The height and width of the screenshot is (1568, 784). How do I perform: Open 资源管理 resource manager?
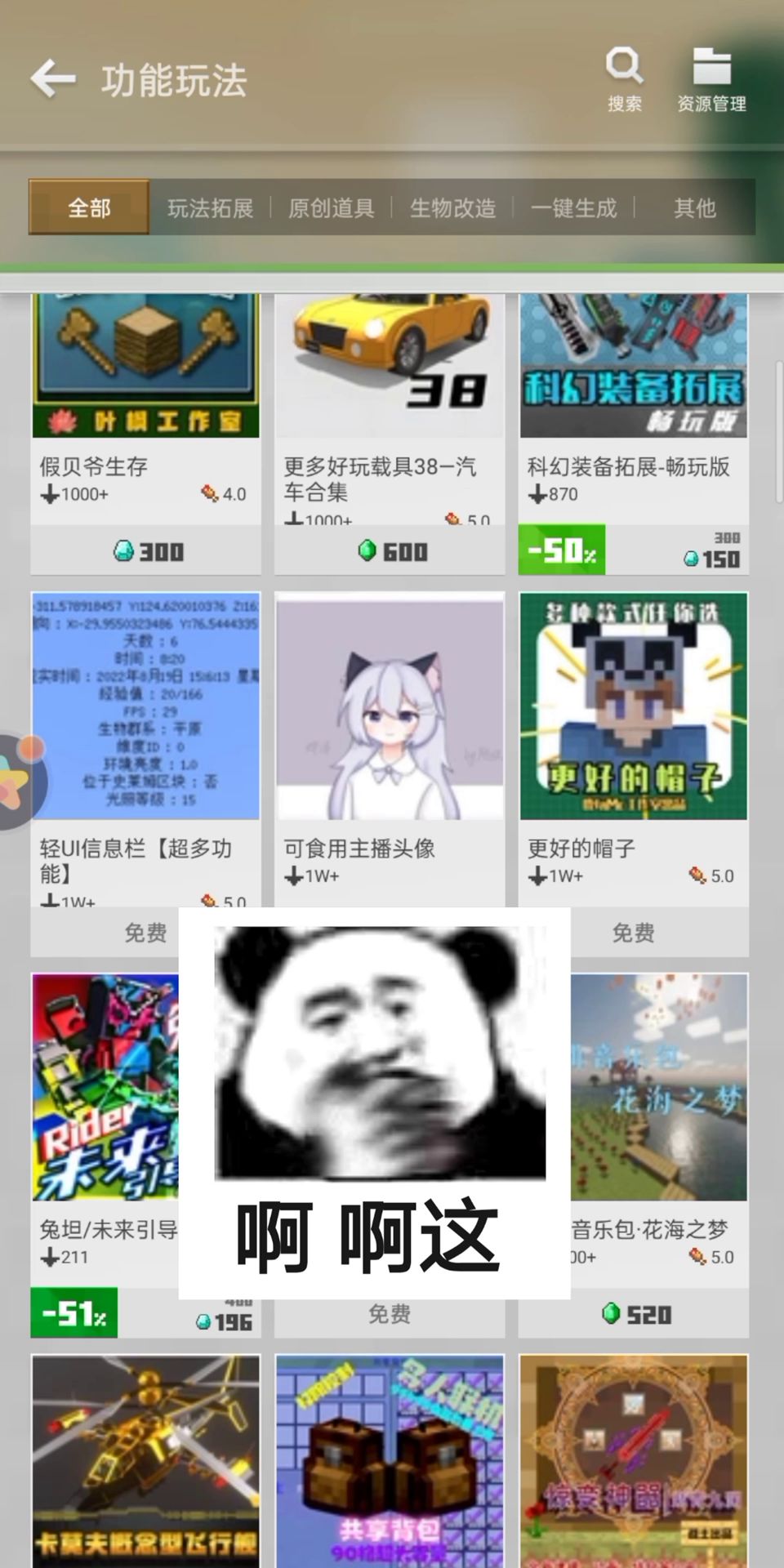(x=711, y=78)
